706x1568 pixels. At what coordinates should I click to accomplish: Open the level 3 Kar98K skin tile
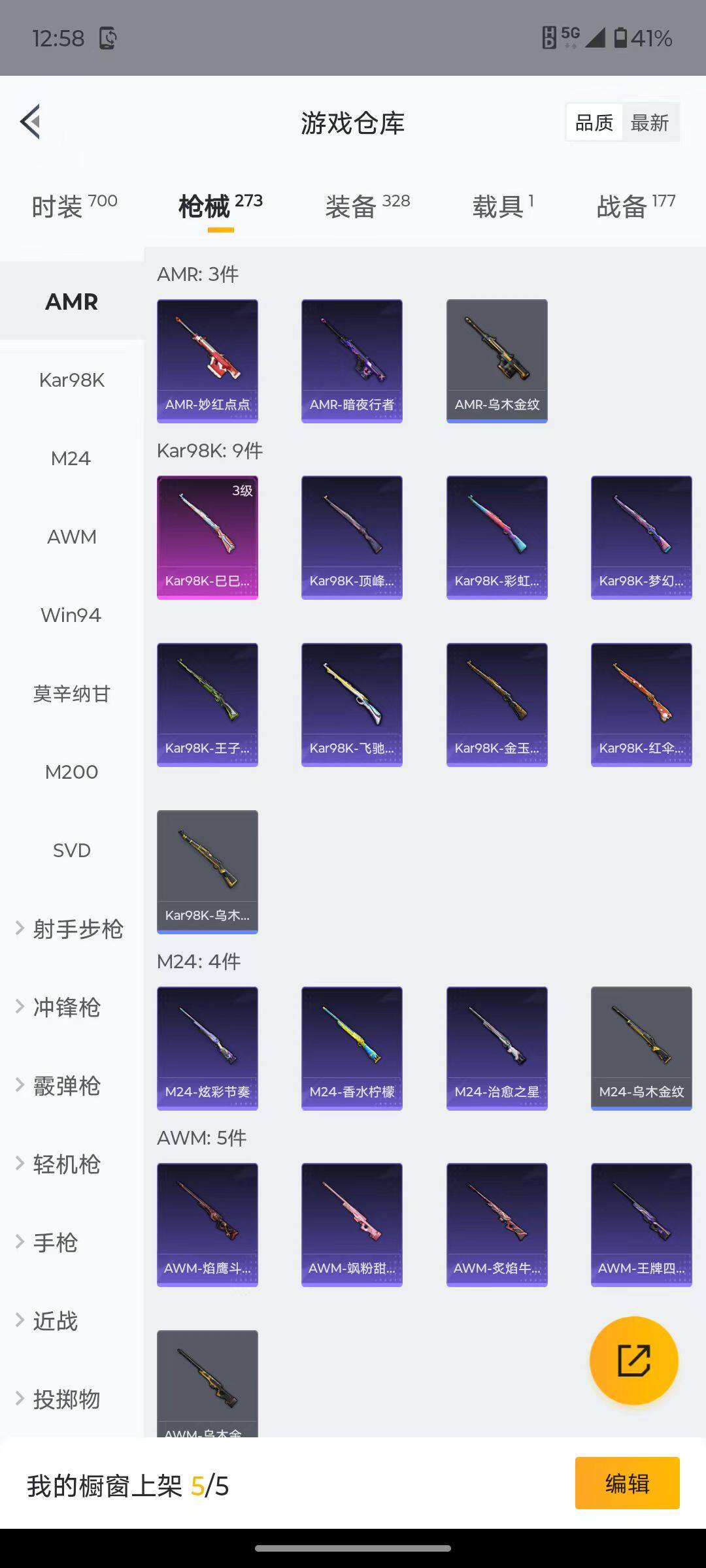[207, 537]
